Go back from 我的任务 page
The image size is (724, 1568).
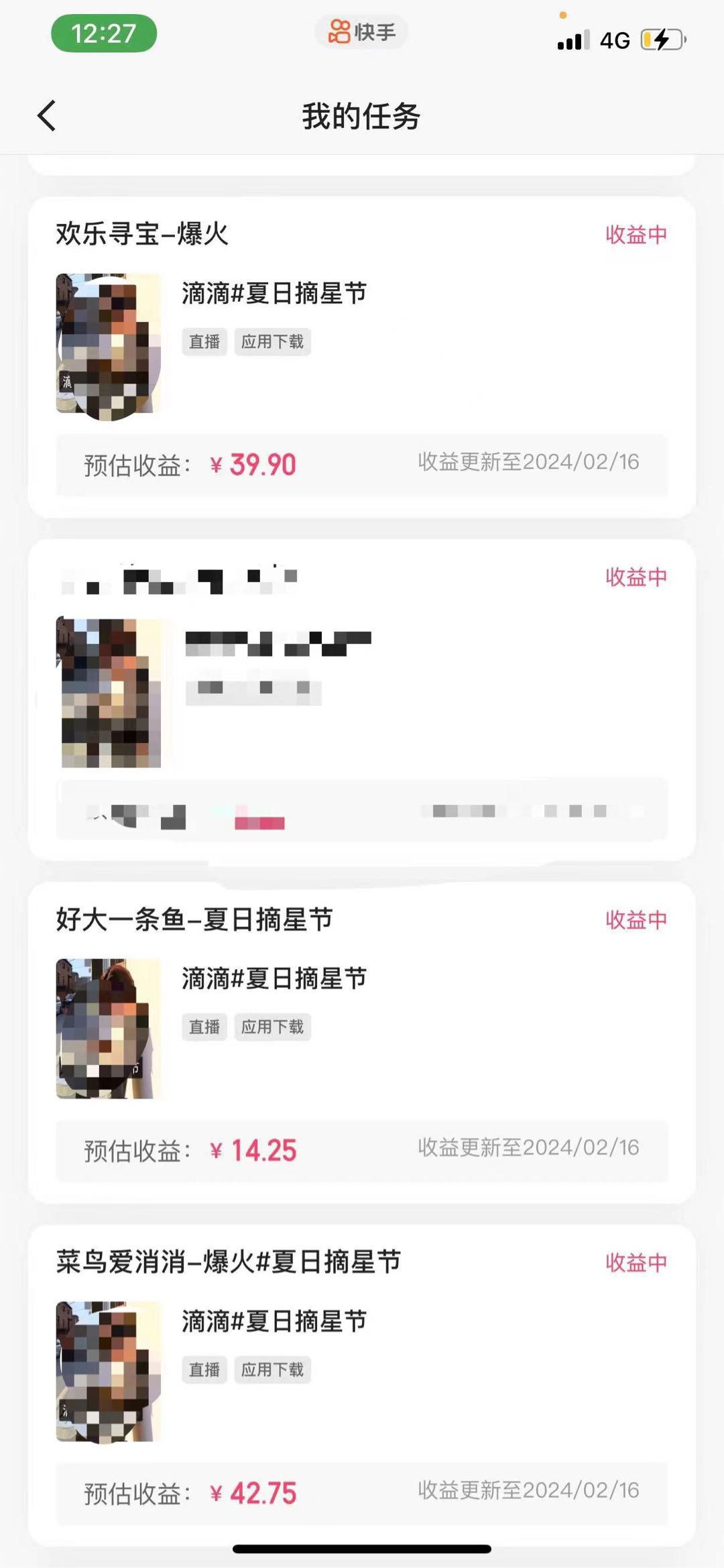[x=46, y=115]
